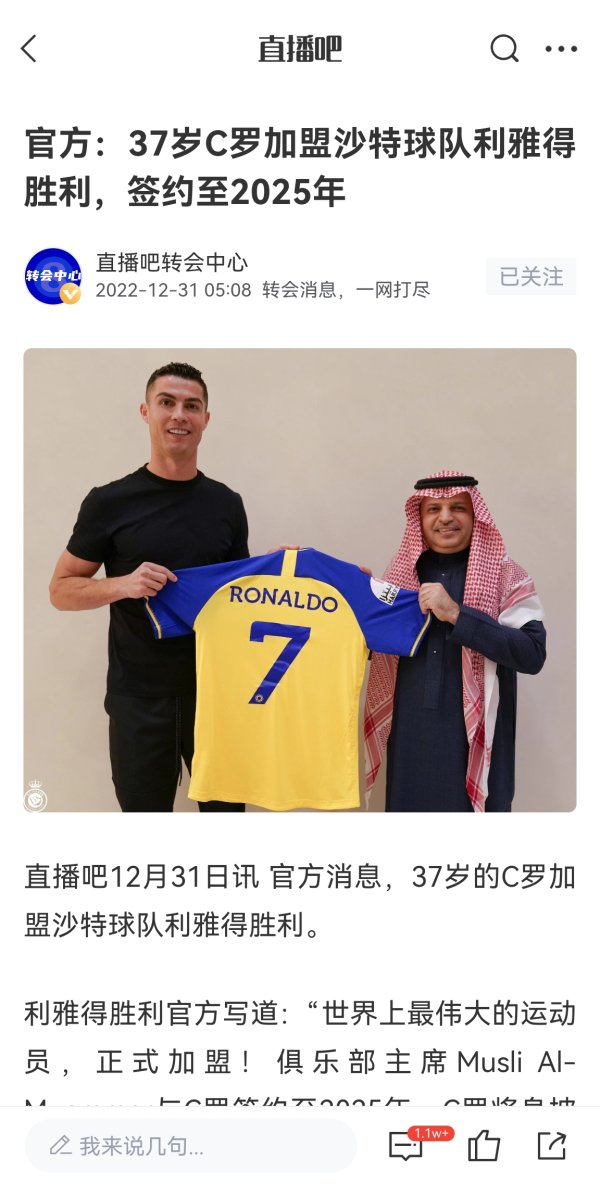Open 直播吧转会中心 author profile

coord(171,262)
